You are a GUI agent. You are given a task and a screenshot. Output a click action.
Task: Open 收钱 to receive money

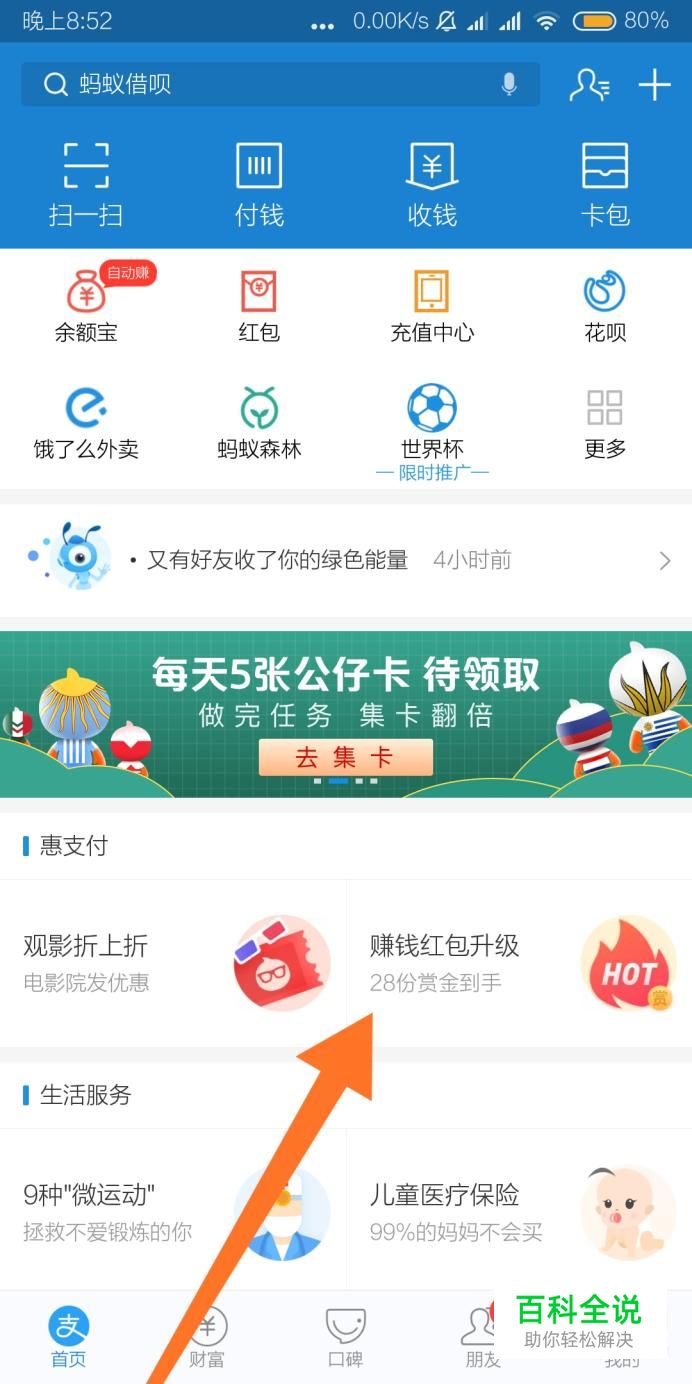pos(432,184)
